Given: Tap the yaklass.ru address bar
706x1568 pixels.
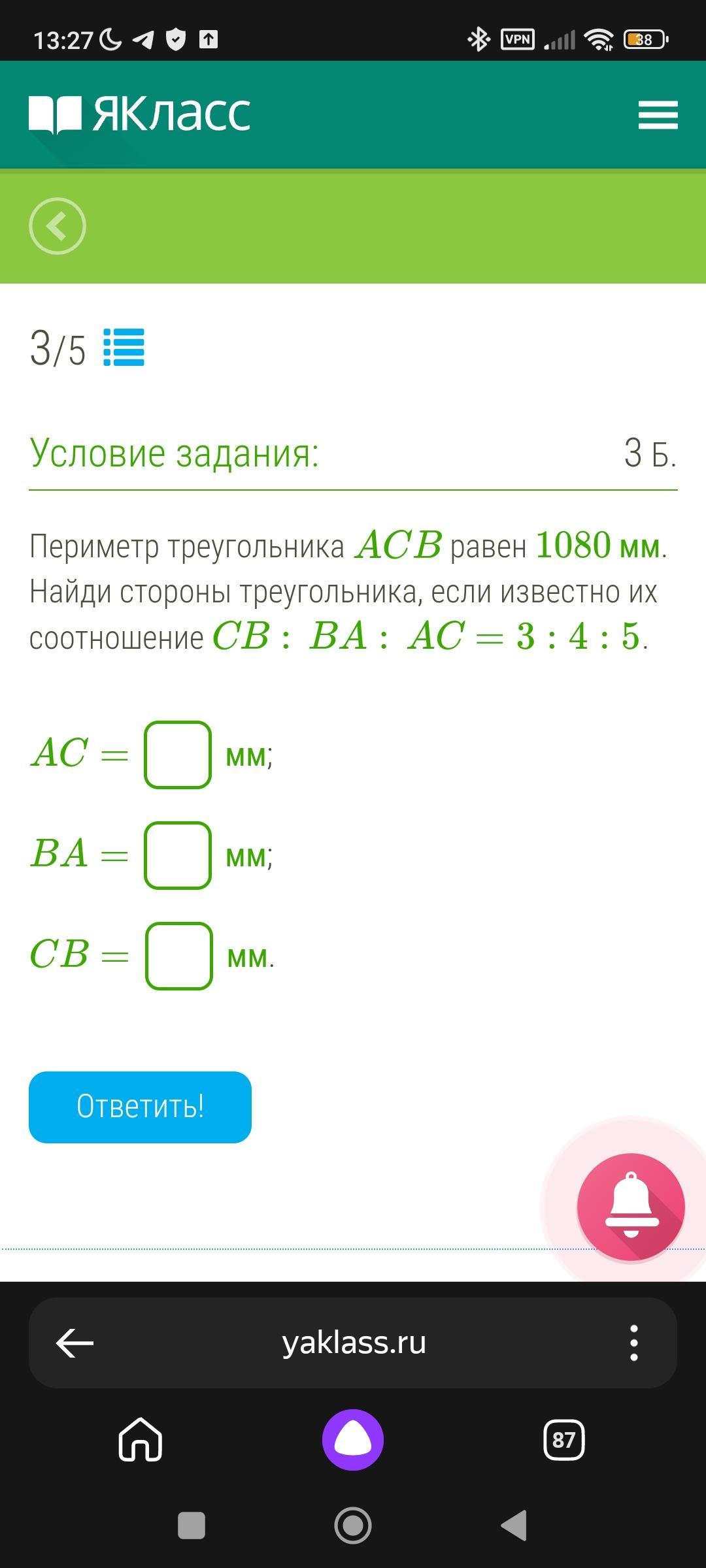Looking at the screenshot, I should click(x=354, y=1343).
